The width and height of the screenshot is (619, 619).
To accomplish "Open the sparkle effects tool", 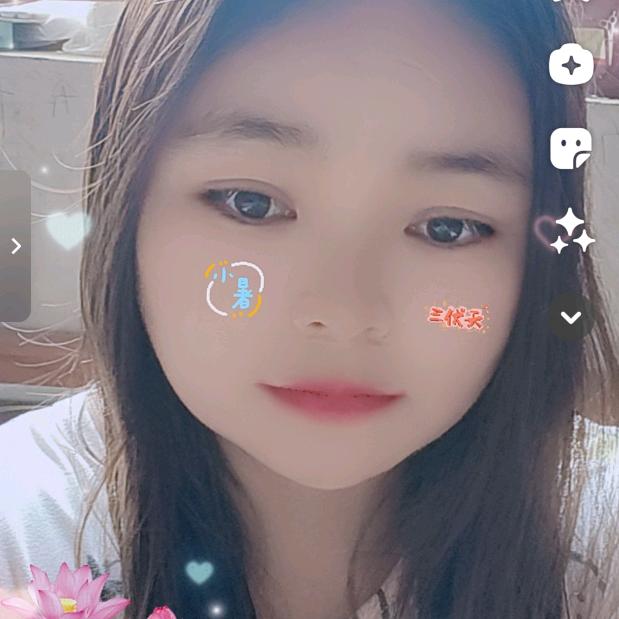I will click(573, 231).
